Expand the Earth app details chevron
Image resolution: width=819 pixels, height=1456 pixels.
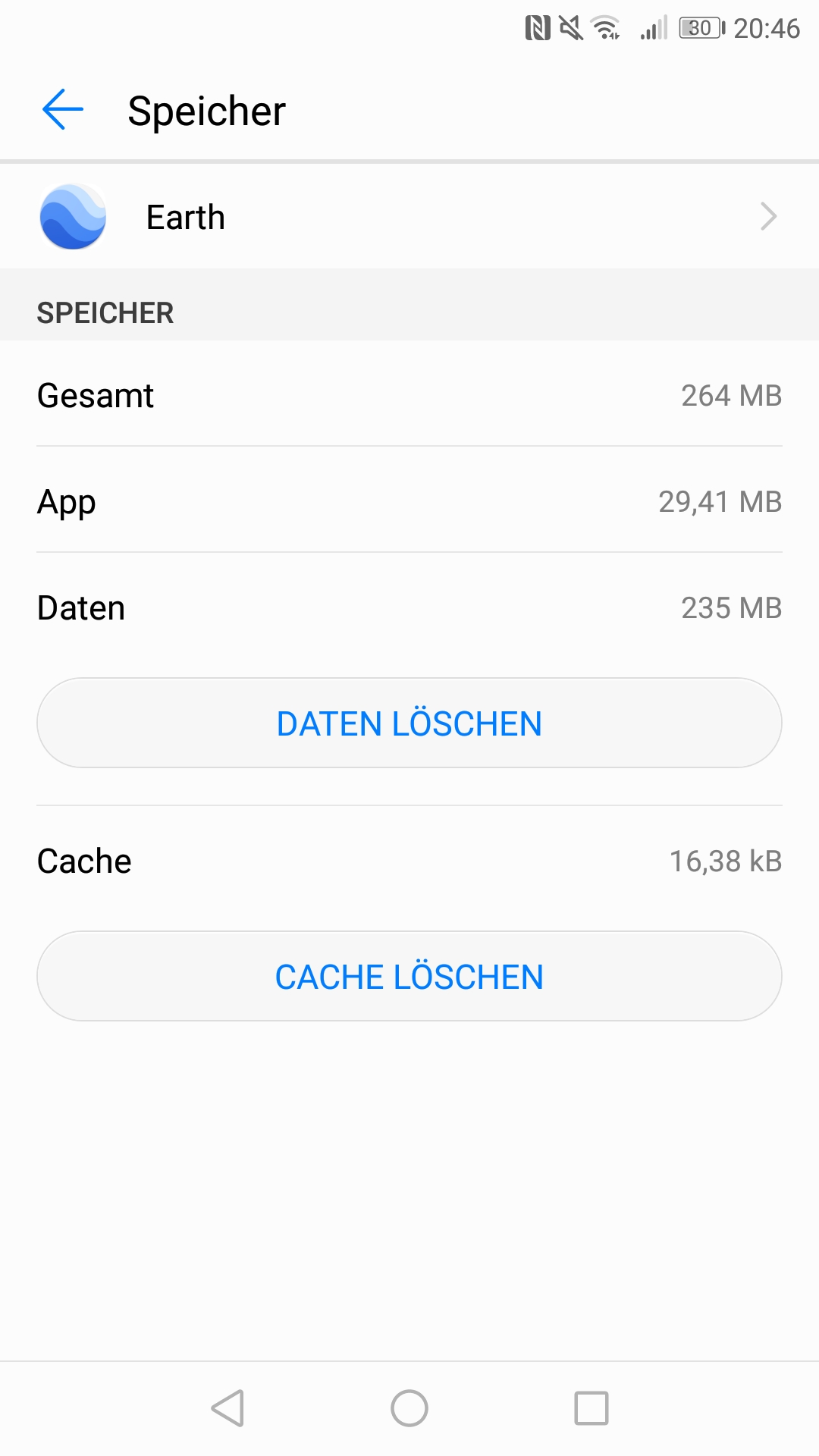[769, 216]
